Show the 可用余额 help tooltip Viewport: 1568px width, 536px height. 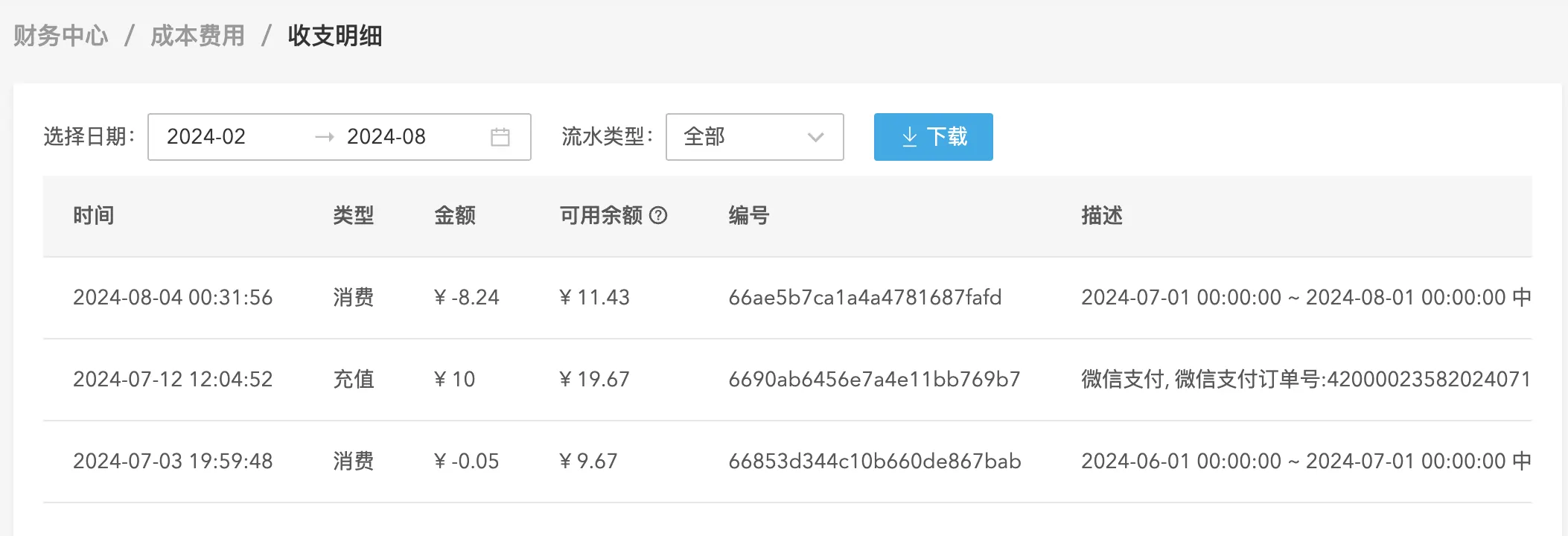tap(658, 216)
